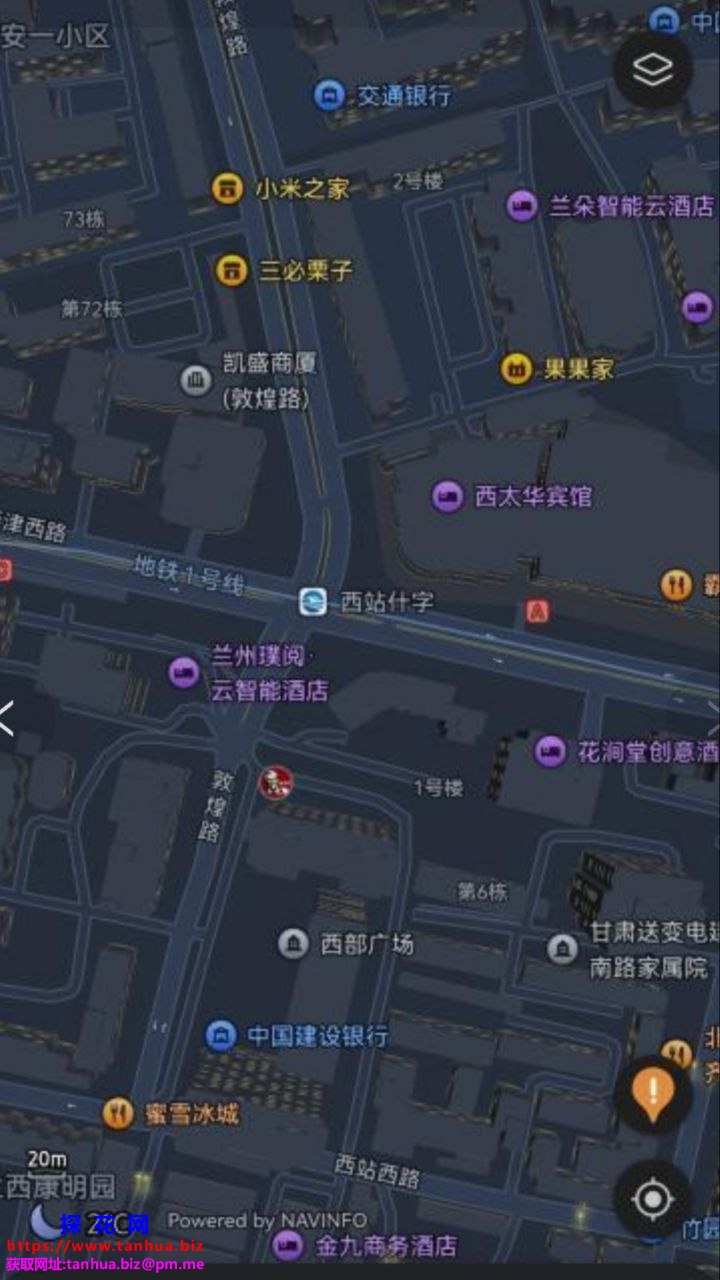
Task: Open the 兰朵智能云酒店 hotel marker
Action: click(x=521, y=206)
